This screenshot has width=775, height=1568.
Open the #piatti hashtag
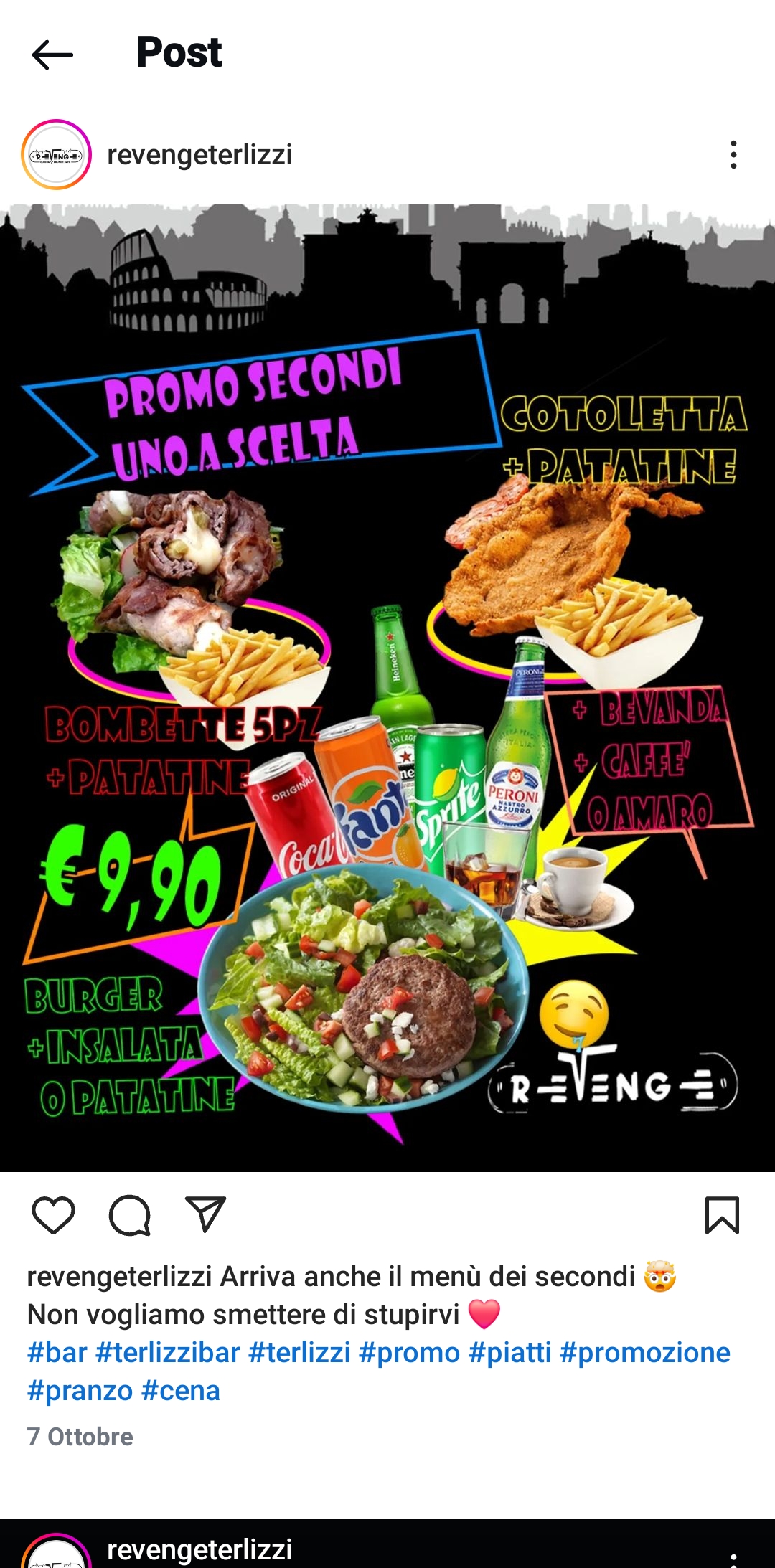pyautogui.click(x=510, y=1353)
